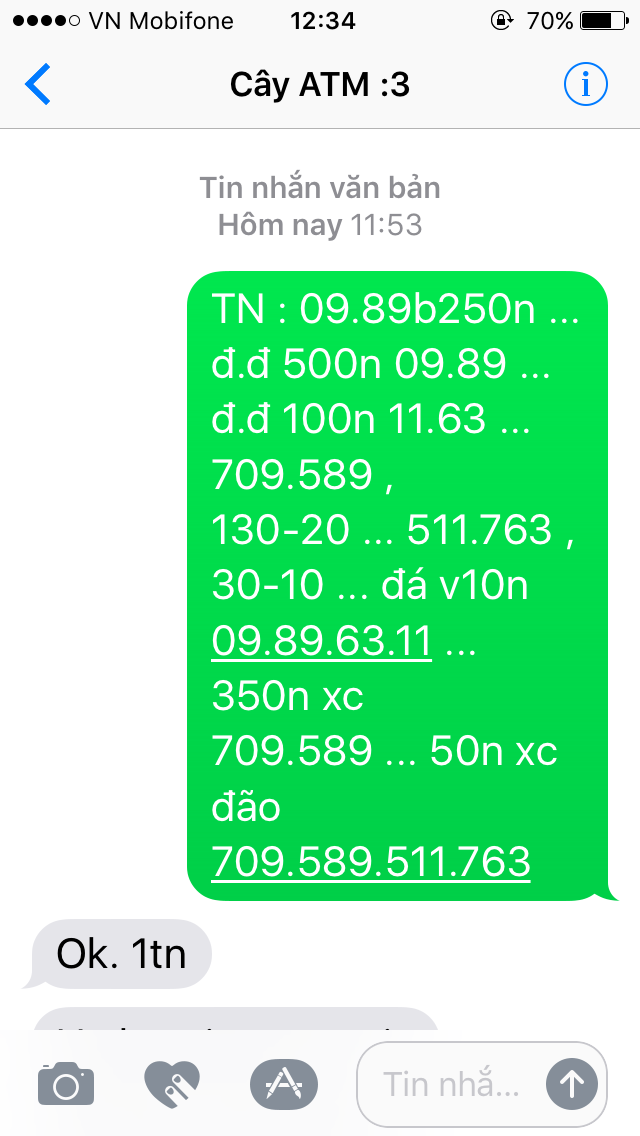This screenshot has height=1136, width=640.
Task: Open the App Store apps drawer
Action: pos(284,1084)
